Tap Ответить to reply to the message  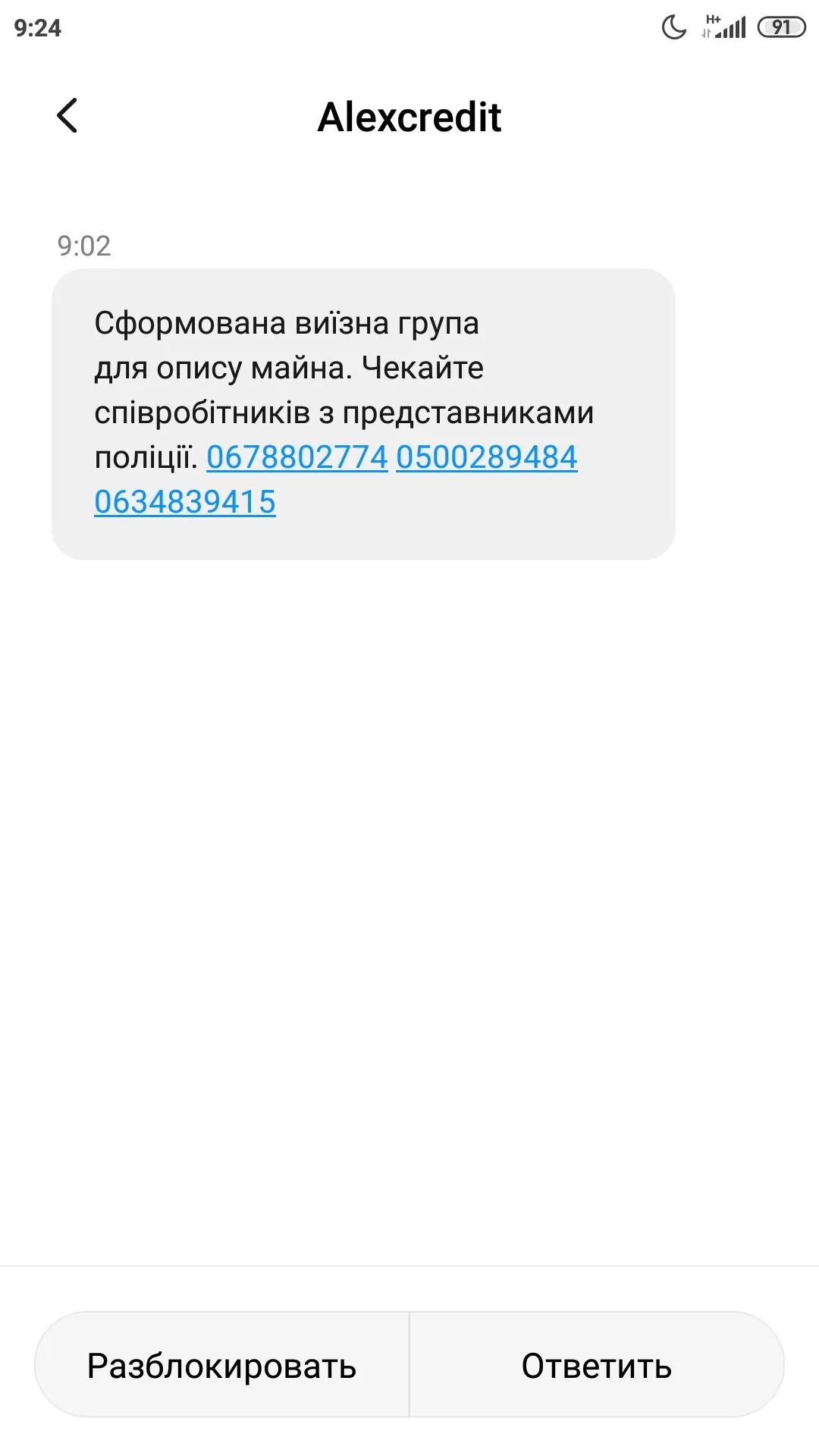pos(596,1366)
